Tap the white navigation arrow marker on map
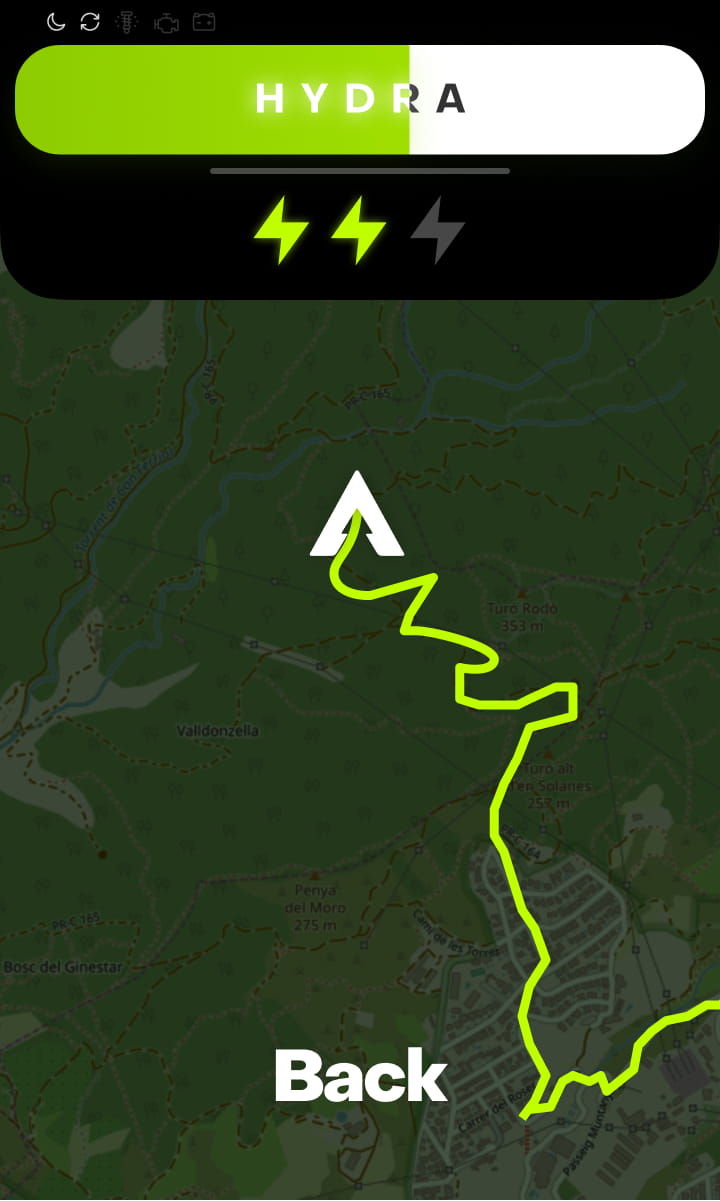720x1201 pixels. [357, 514]
